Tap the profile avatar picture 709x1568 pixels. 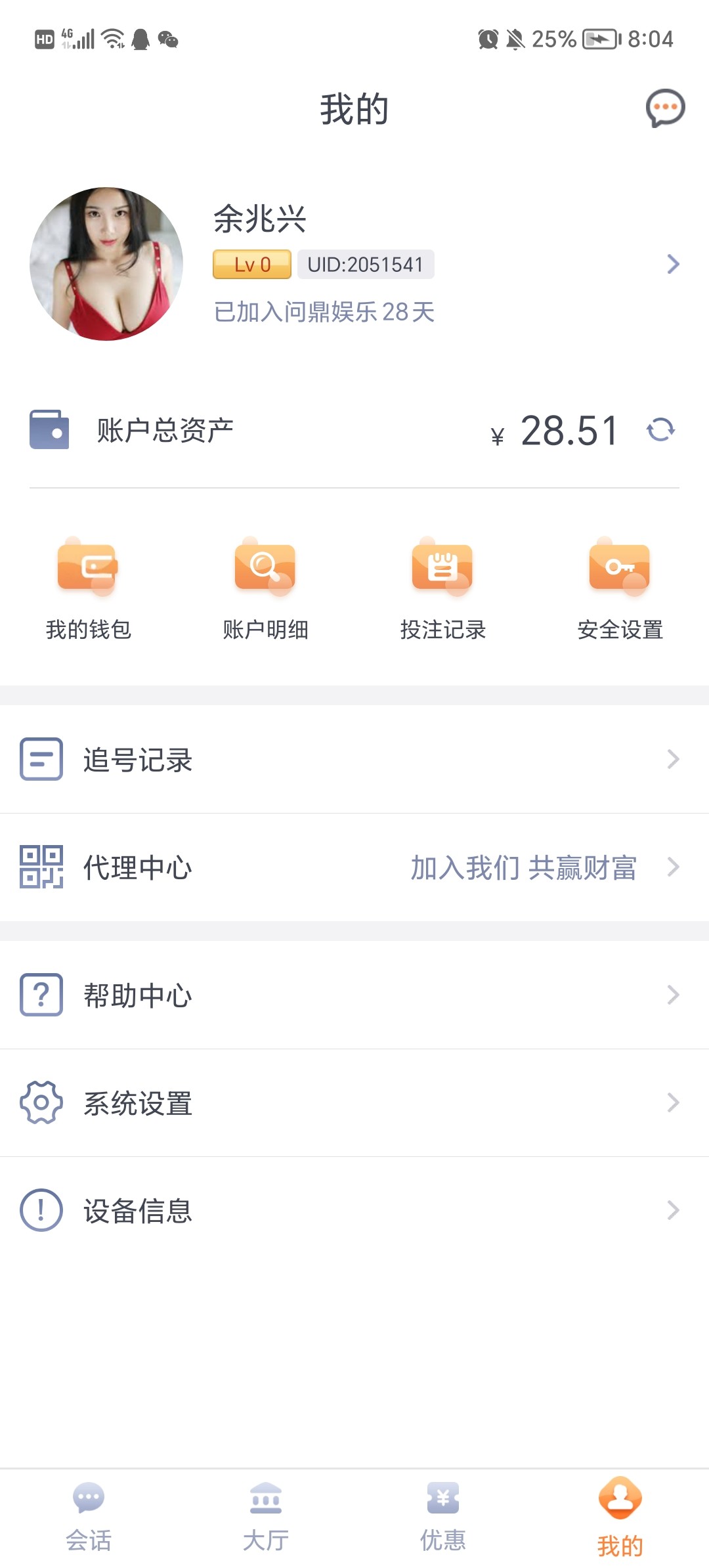(x=106, y=264)
